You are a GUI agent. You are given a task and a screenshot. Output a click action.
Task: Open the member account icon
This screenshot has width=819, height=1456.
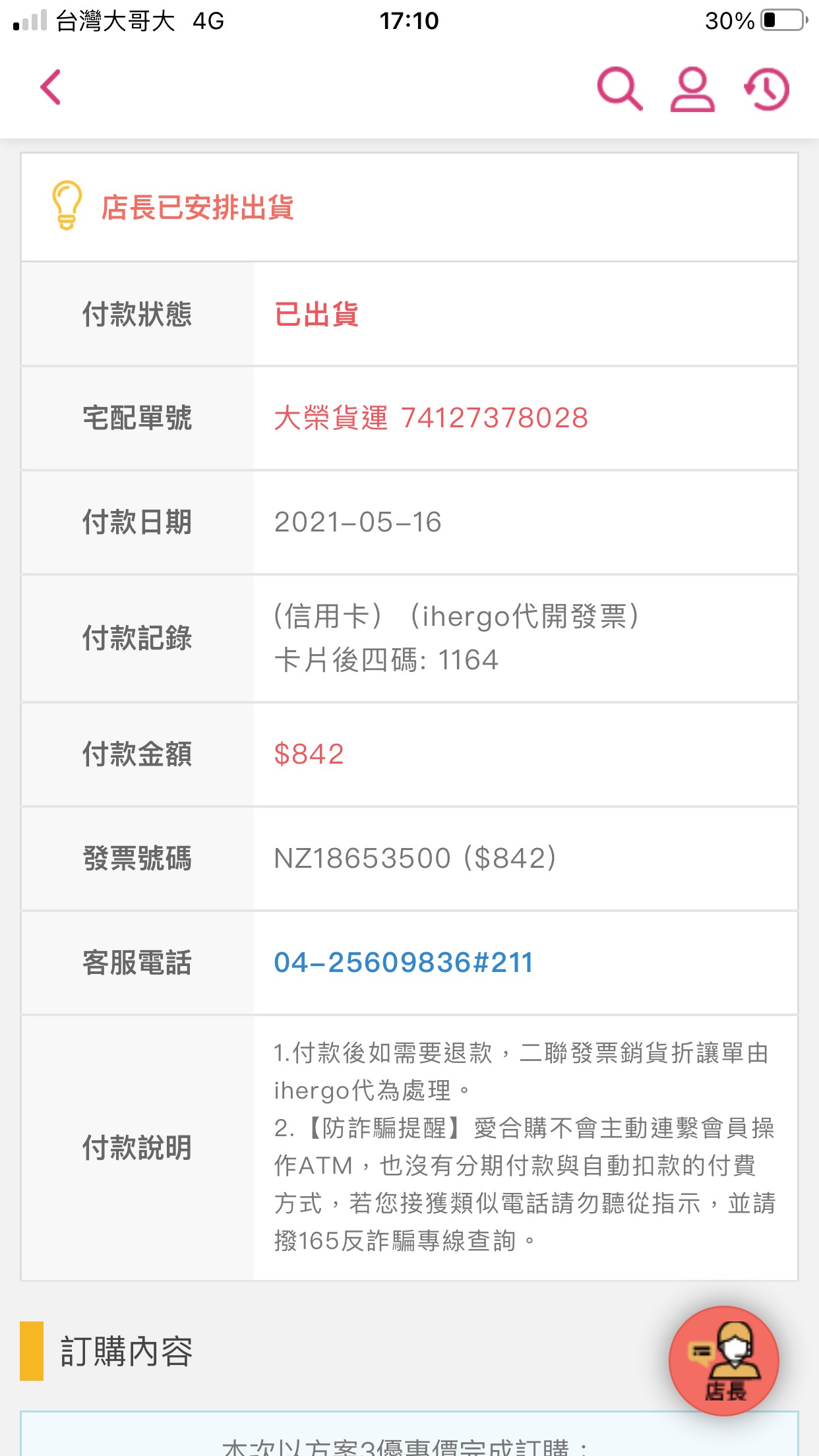692,89
